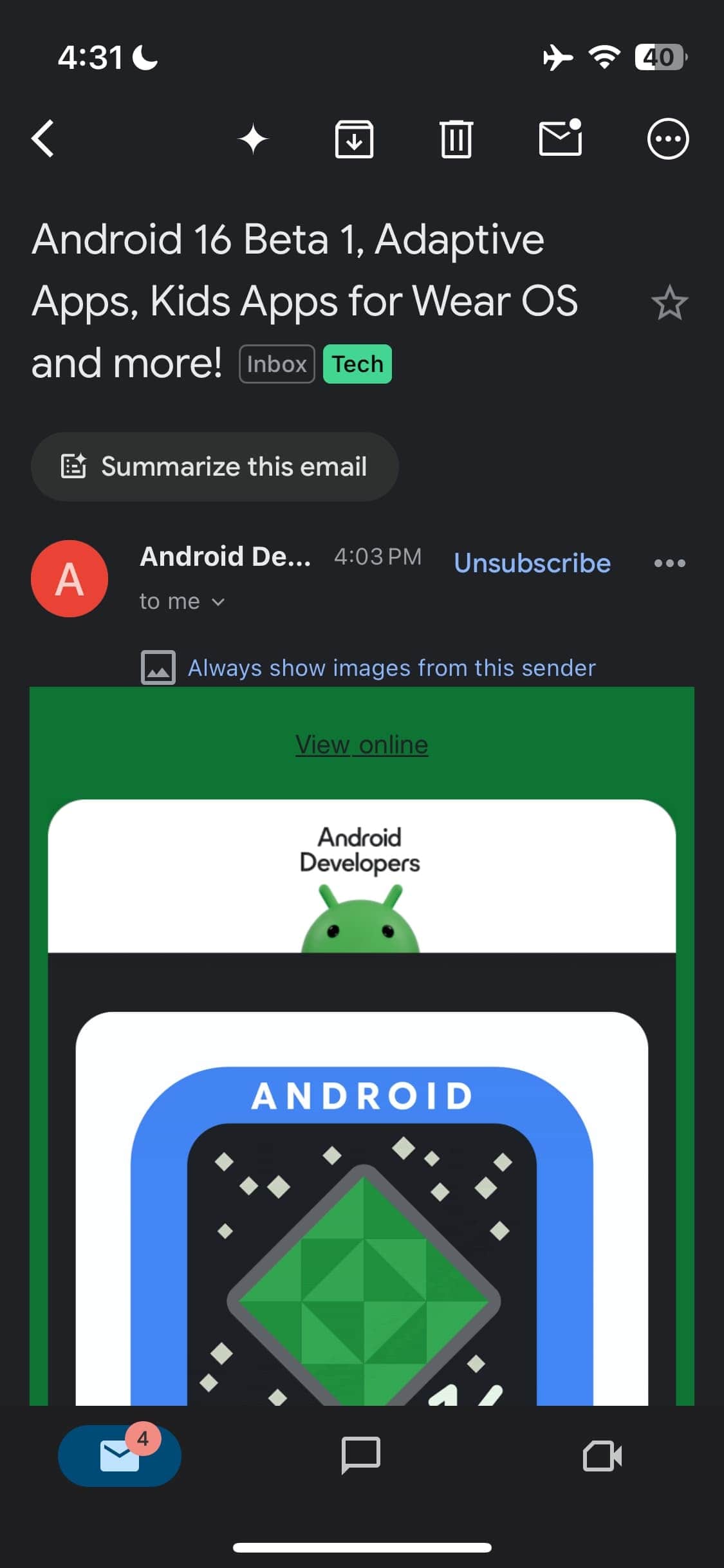Mark this email as unread
724x1568 pixels.
point(560,138)
